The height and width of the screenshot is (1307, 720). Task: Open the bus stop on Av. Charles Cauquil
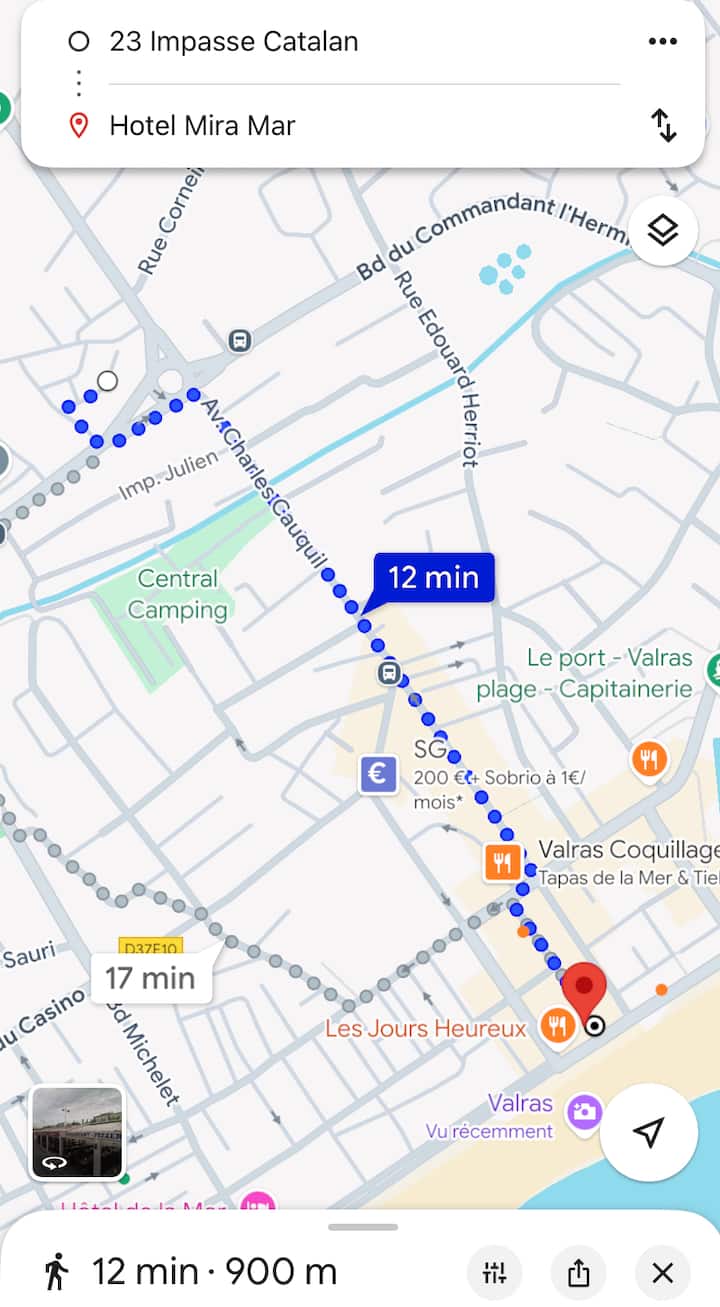pos(390,673)
